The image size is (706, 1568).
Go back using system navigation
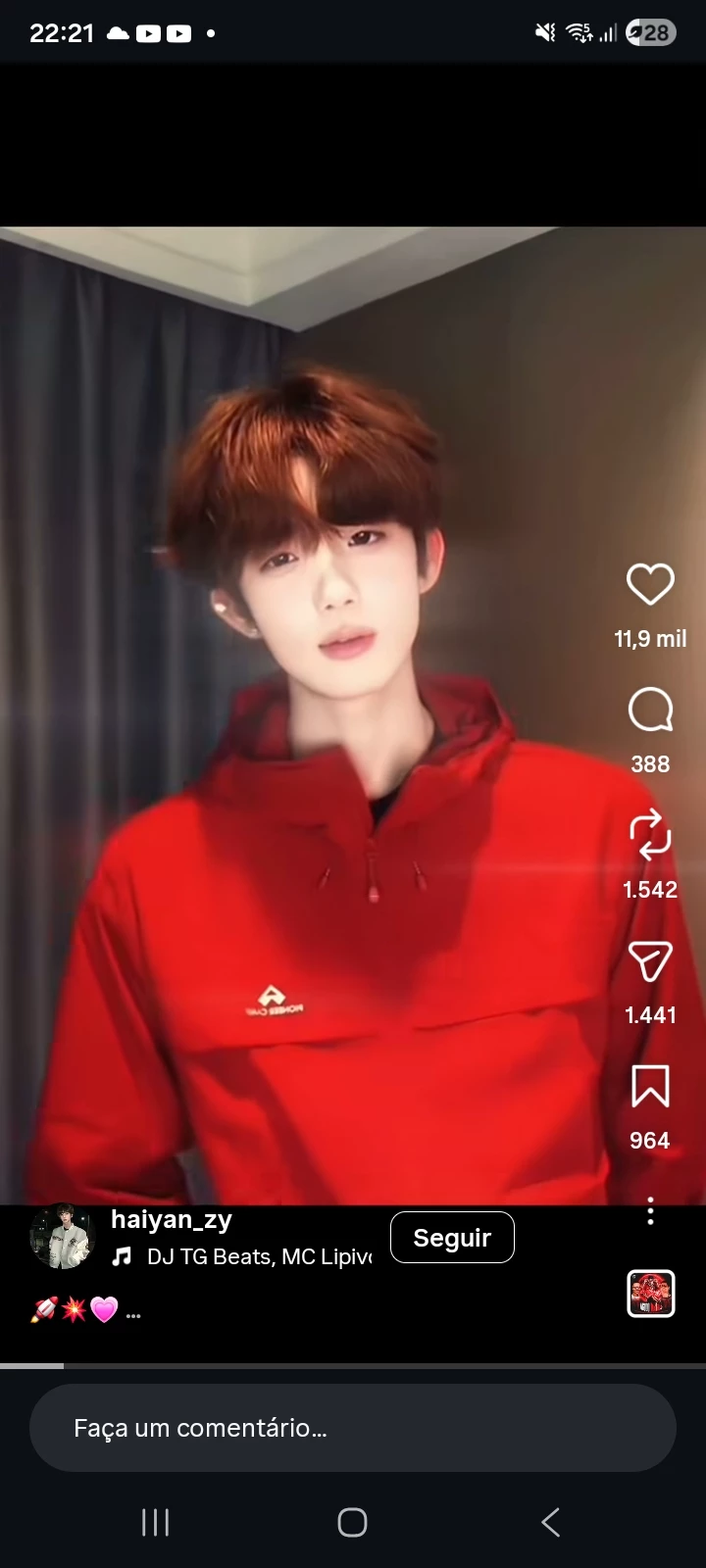(x=551, y=1522)
